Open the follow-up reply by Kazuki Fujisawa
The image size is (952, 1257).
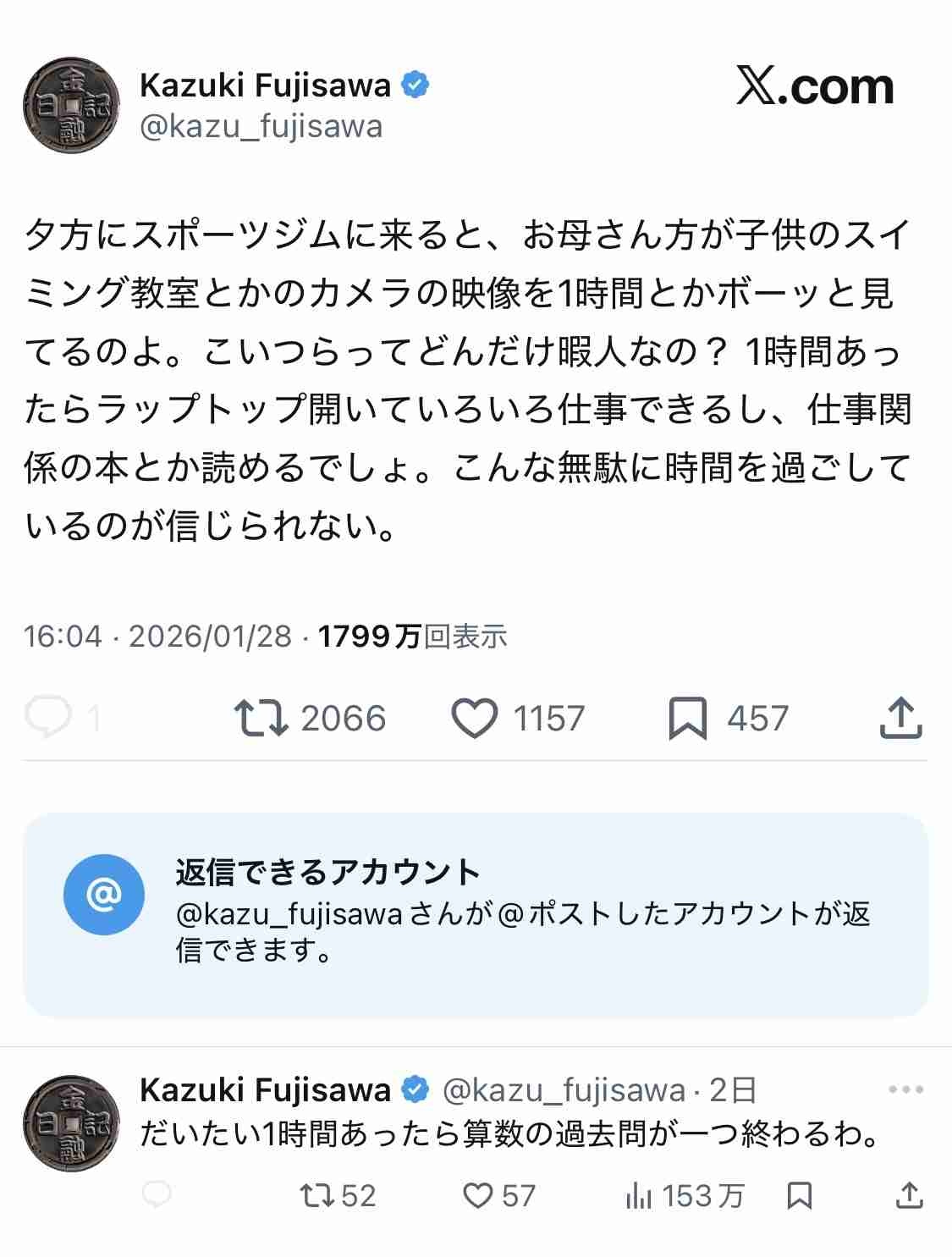click(508, 1134)
